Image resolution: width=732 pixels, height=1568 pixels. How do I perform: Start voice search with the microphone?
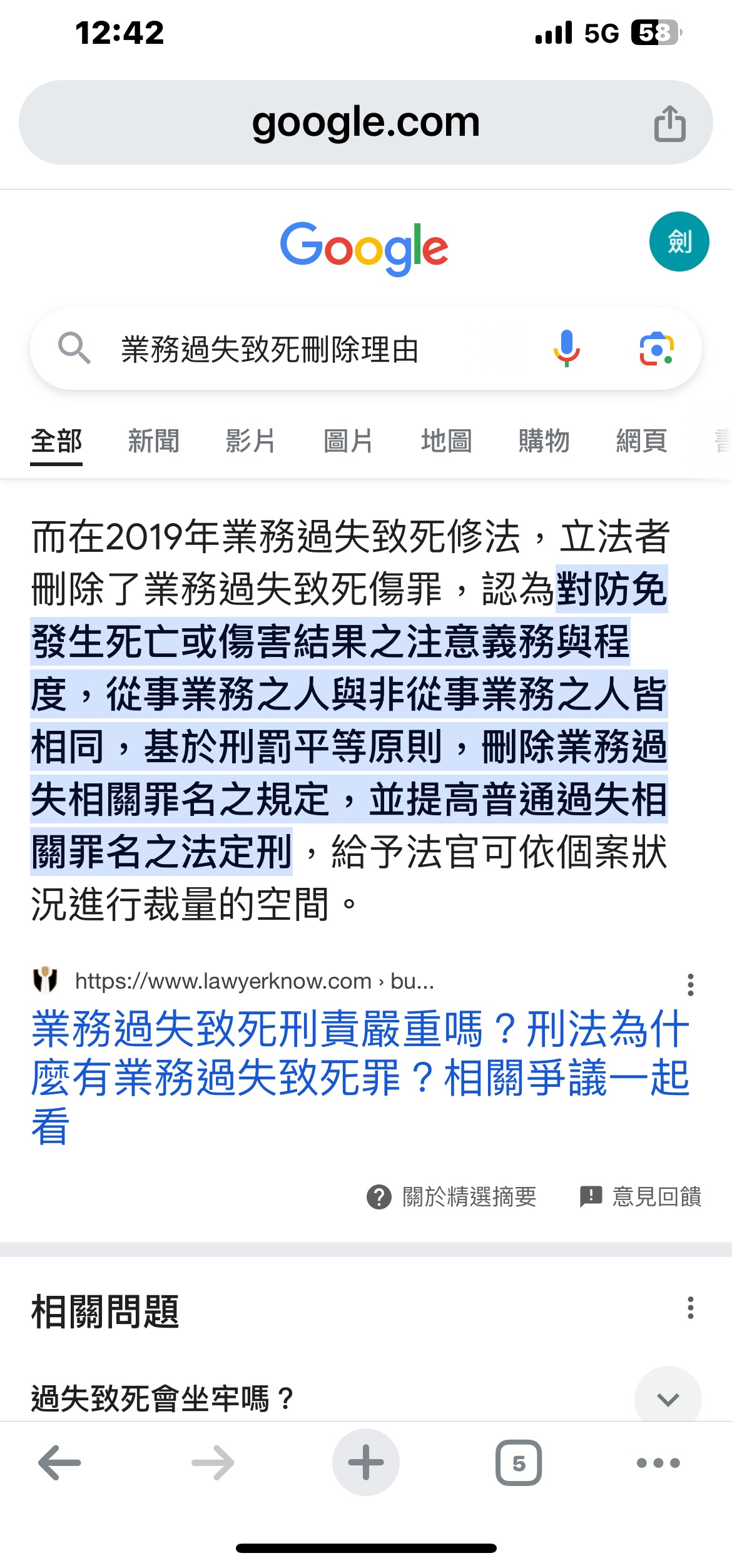coord(567,349)
